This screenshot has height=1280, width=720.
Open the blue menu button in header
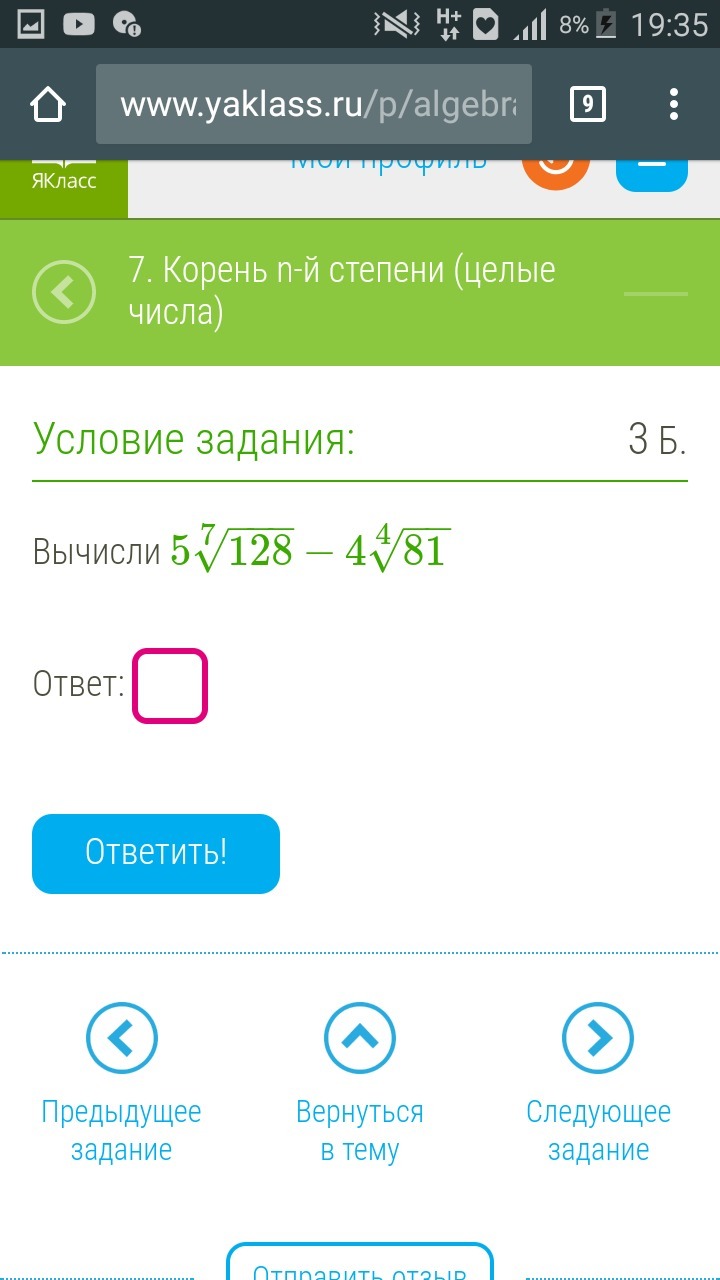[x=652, y=172]
